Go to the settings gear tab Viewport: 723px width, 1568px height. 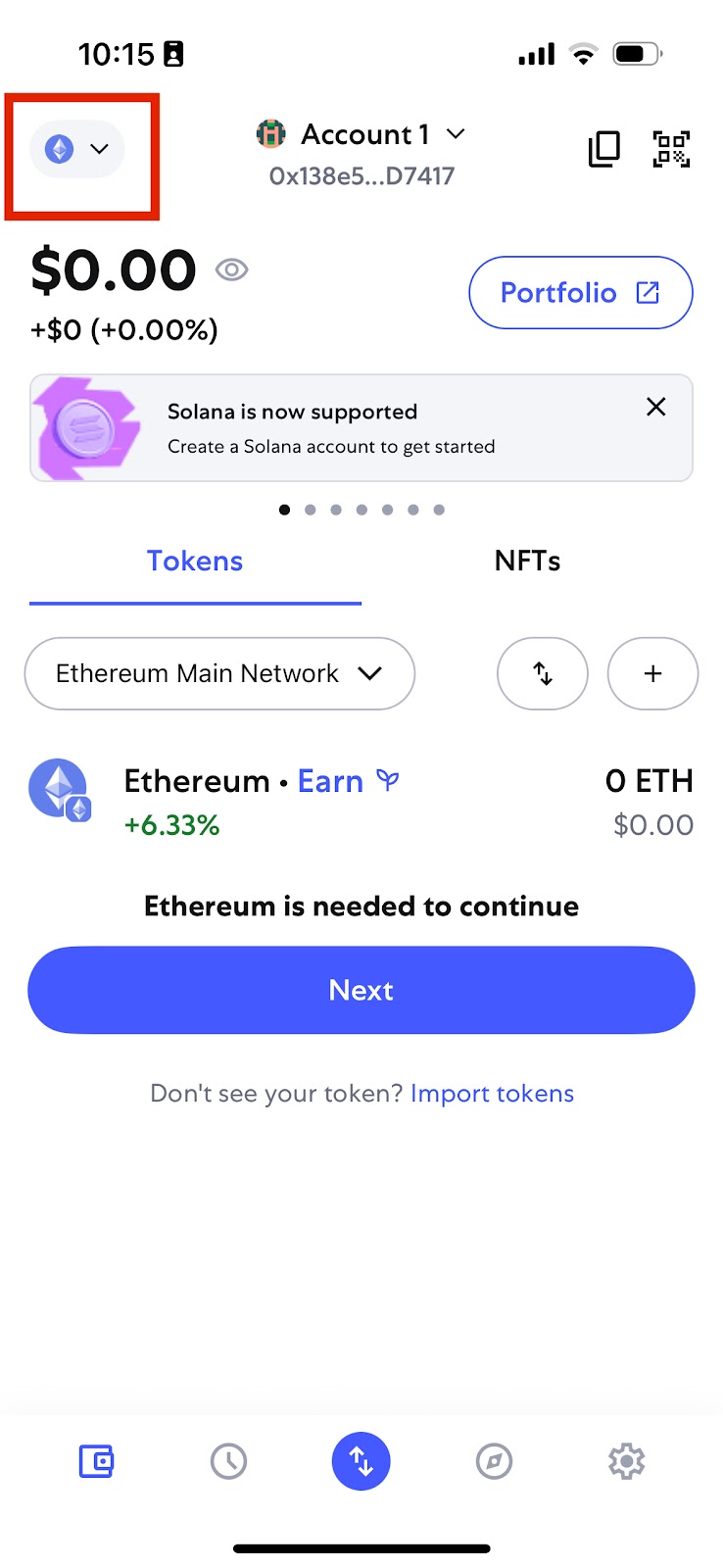point(627,1461)
